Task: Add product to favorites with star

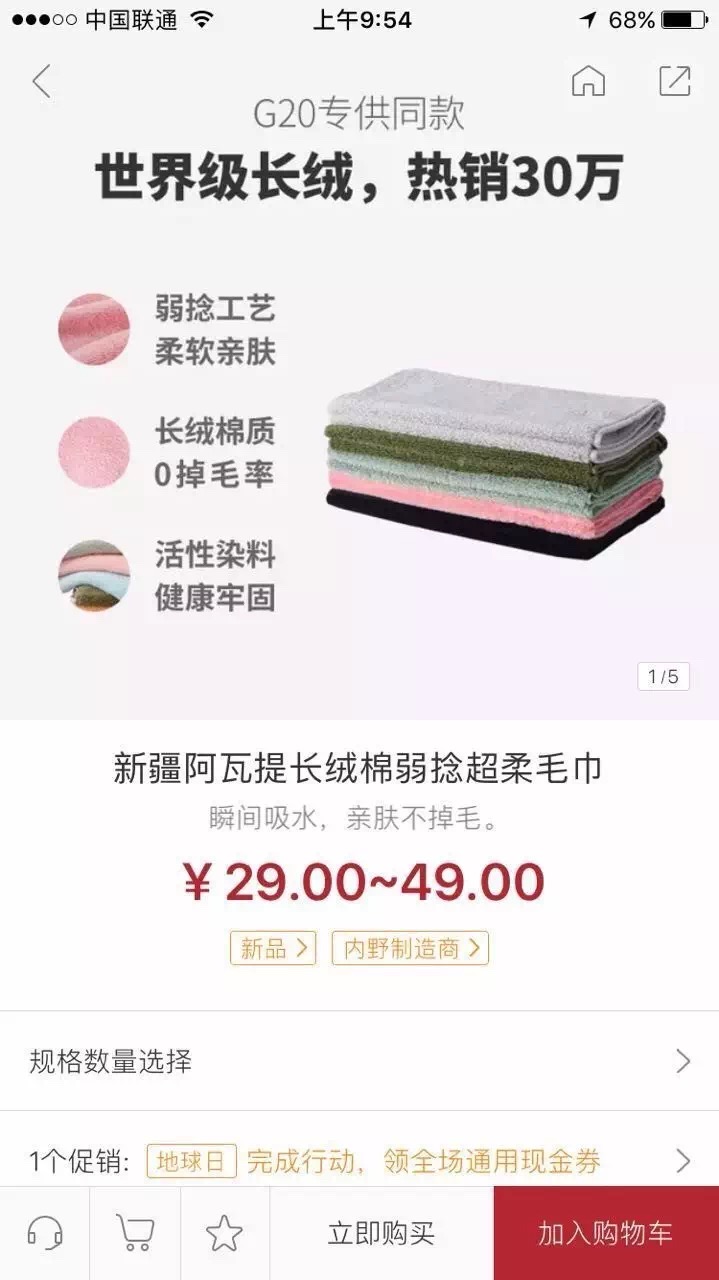Action: coord(225,1232)
